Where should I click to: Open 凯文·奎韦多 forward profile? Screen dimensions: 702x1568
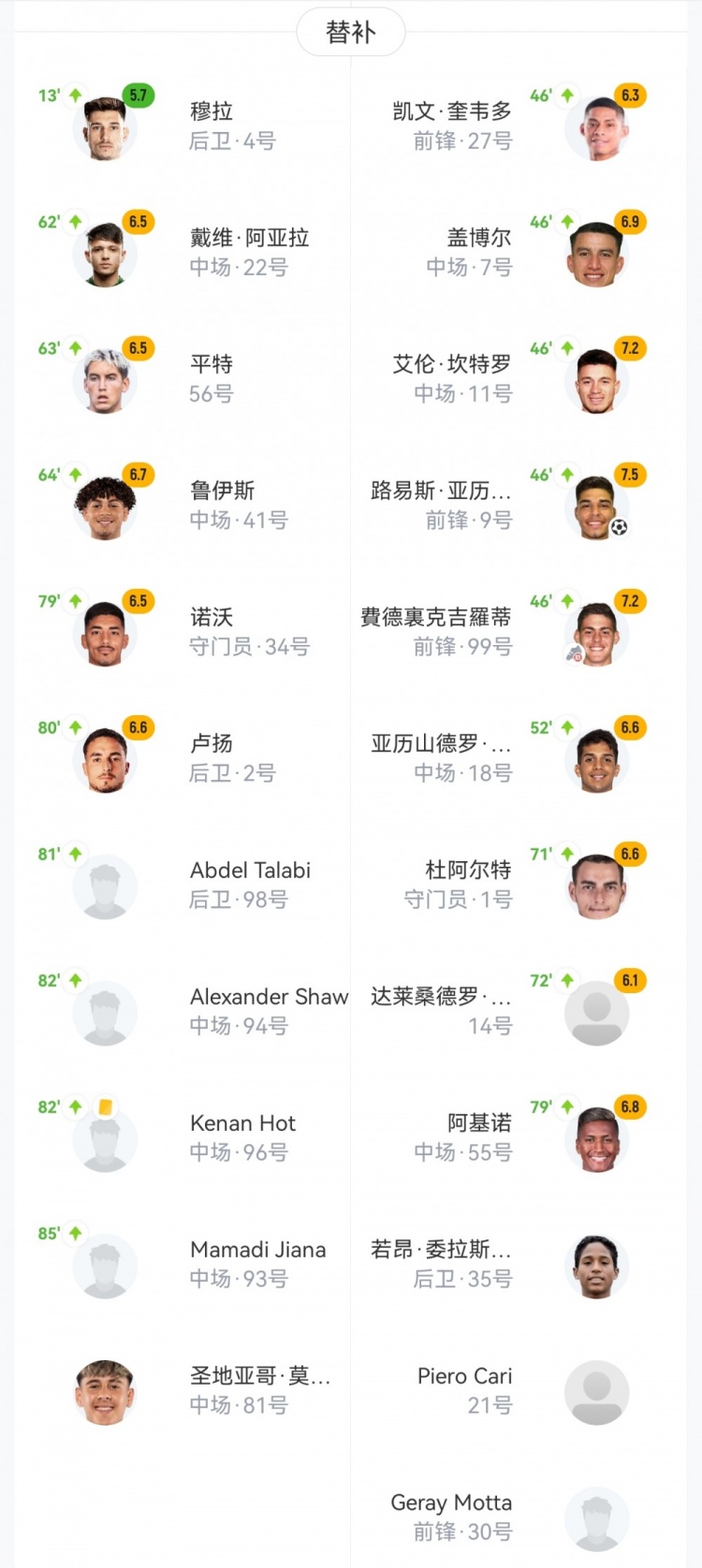pyautogui.click(x=452, y=125)
